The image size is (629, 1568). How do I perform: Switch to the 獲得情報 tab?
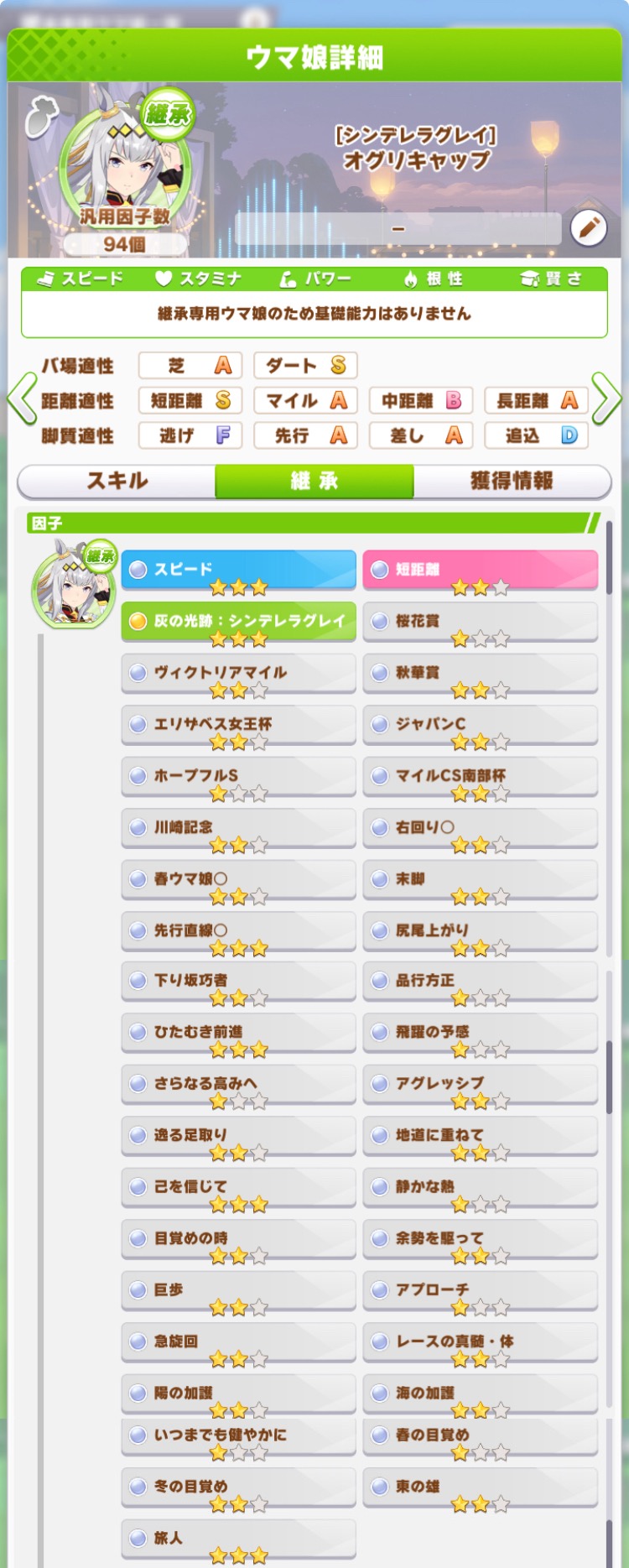[x=512, y=481]
